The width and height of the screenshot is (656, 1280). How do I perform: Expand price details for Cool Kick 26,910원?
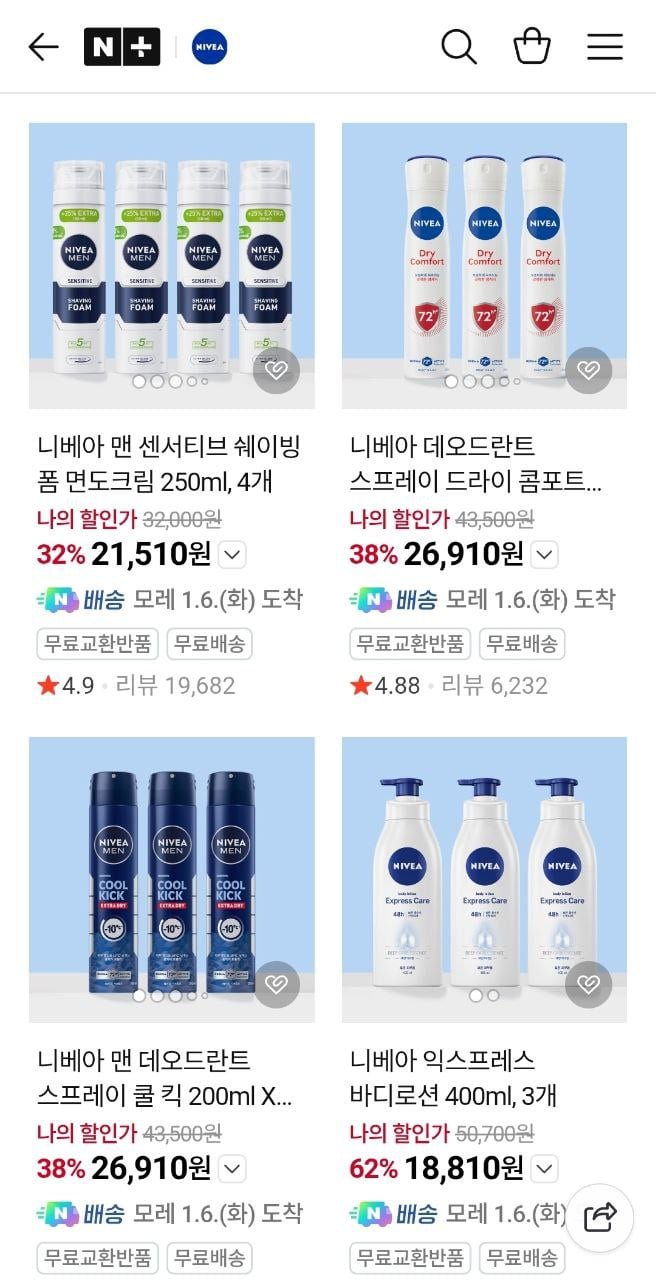coord(232,1168)
